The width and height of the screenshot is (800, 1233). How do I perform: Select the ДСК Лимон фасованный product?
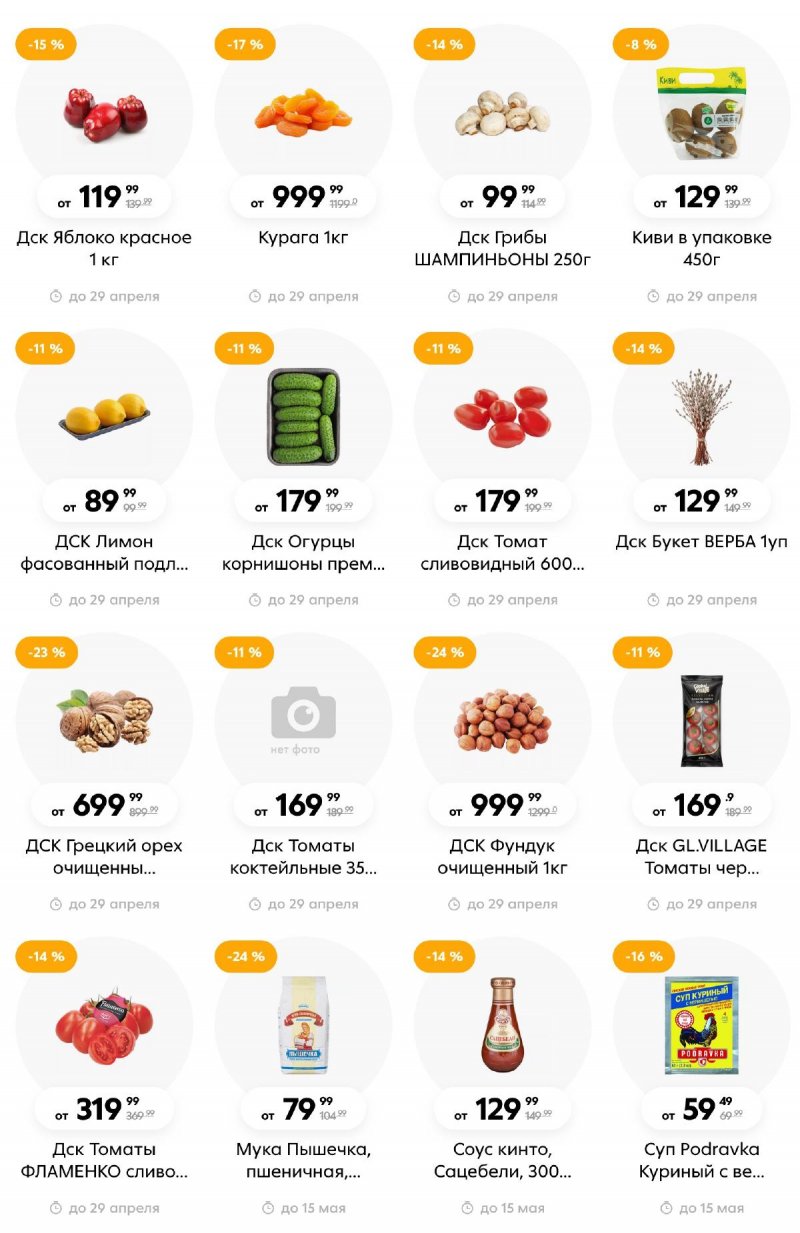pyautogui.click(x=104, y=414)
